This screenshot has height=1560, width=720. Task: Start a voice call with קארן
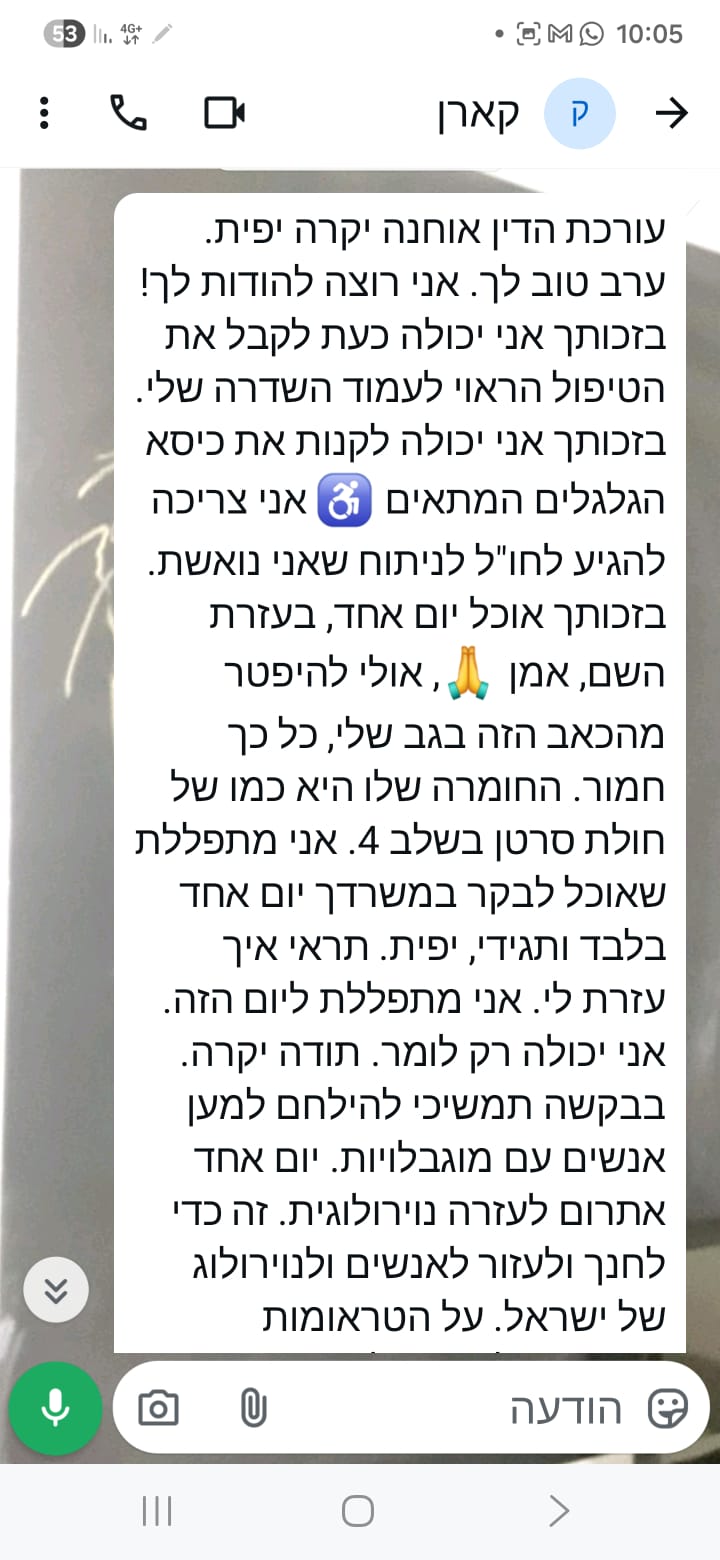click(x=128, y=113)
